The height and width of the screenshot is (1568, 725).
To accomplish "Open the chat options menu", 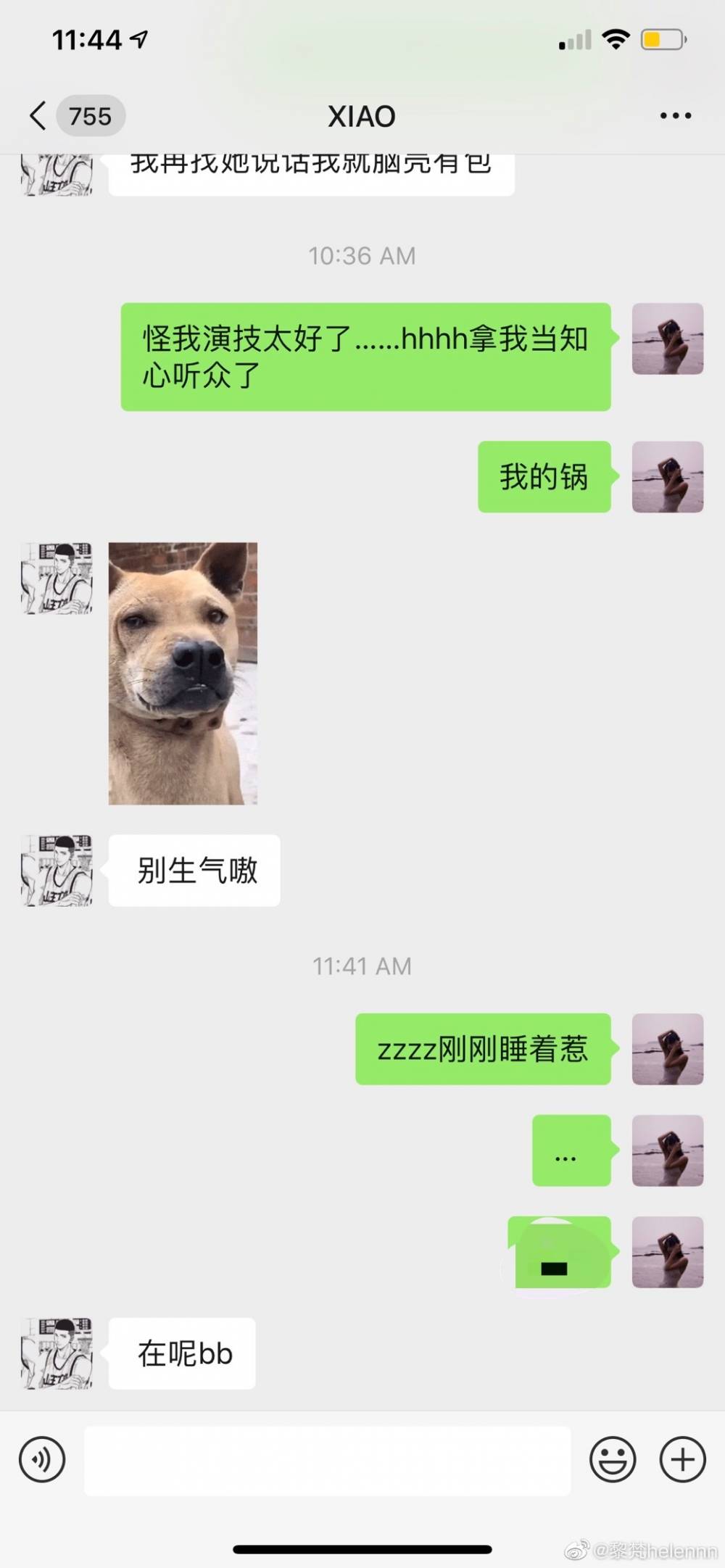I will pyautogui.click(x=675, y=116).
